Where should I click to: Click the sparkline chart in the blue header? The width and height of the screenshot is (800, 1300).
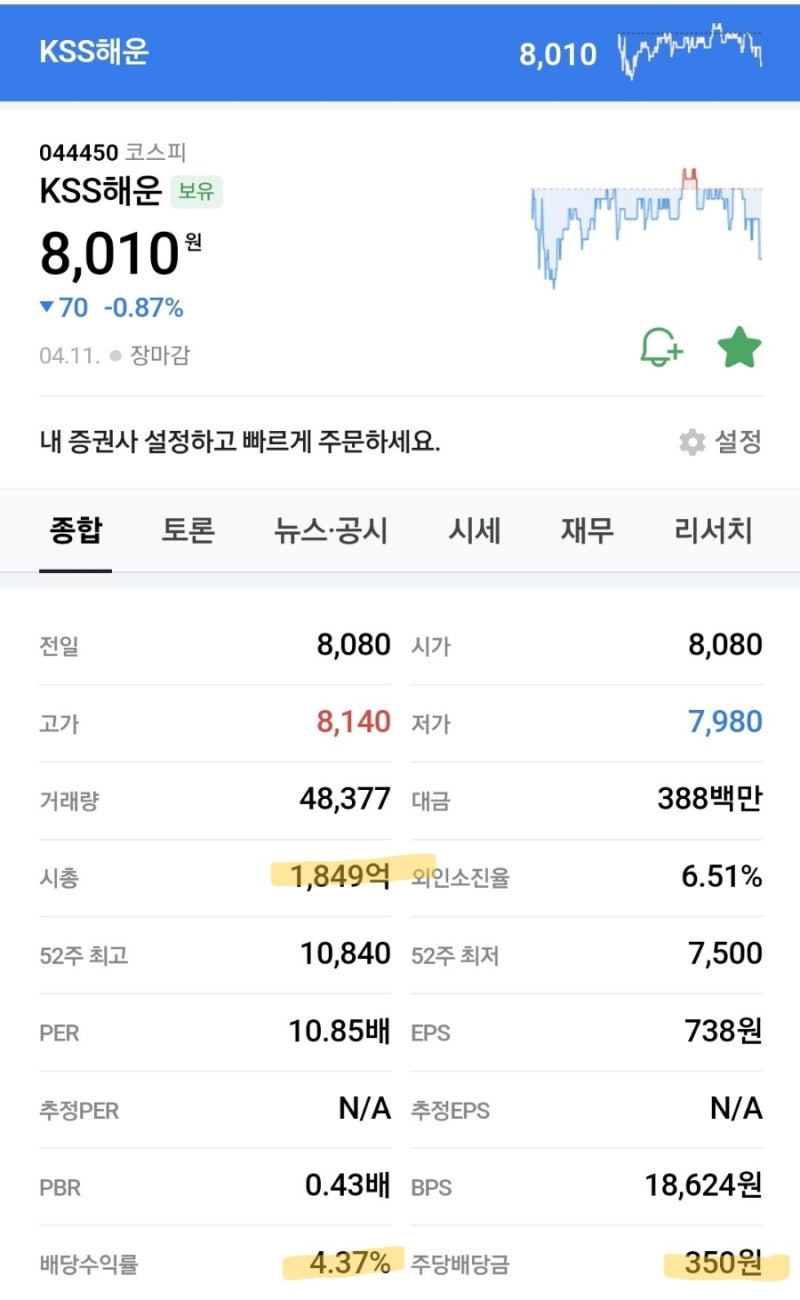[690, 52]
